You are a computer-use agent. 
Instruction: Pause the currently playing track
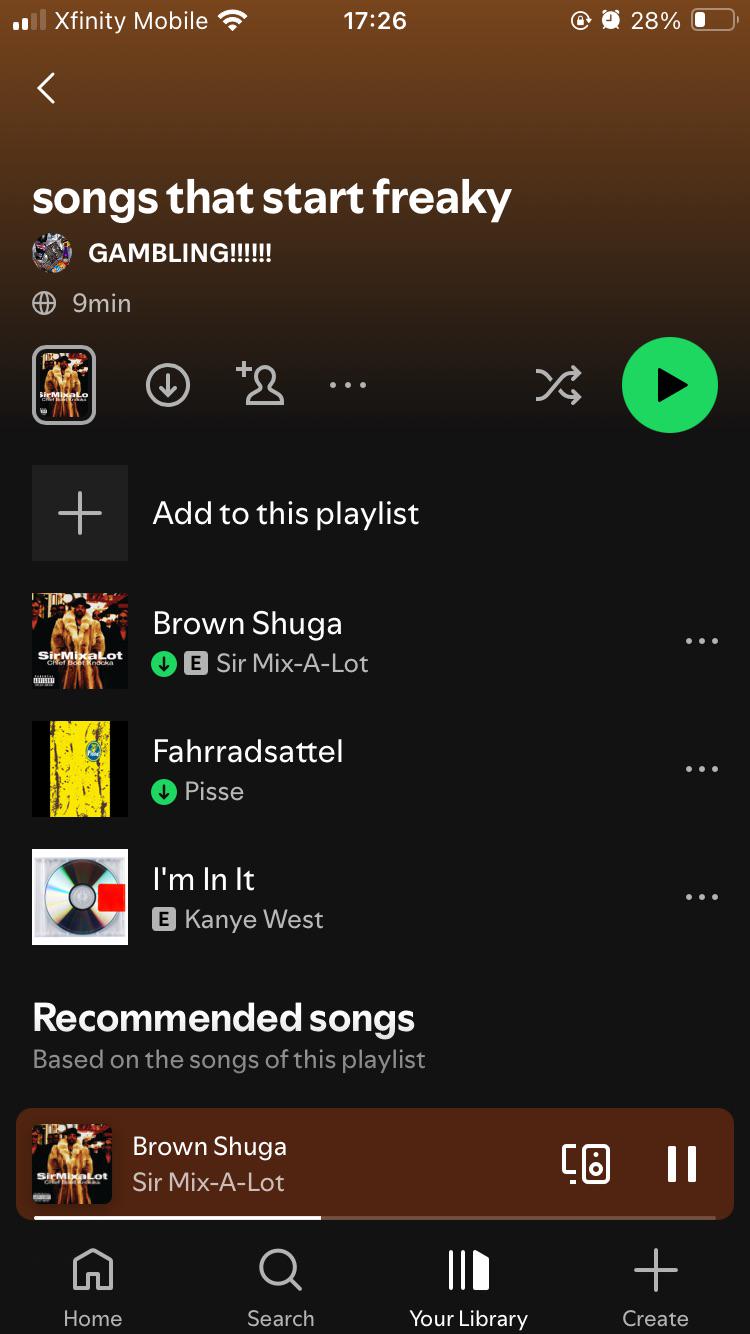tap(682, 1163)
